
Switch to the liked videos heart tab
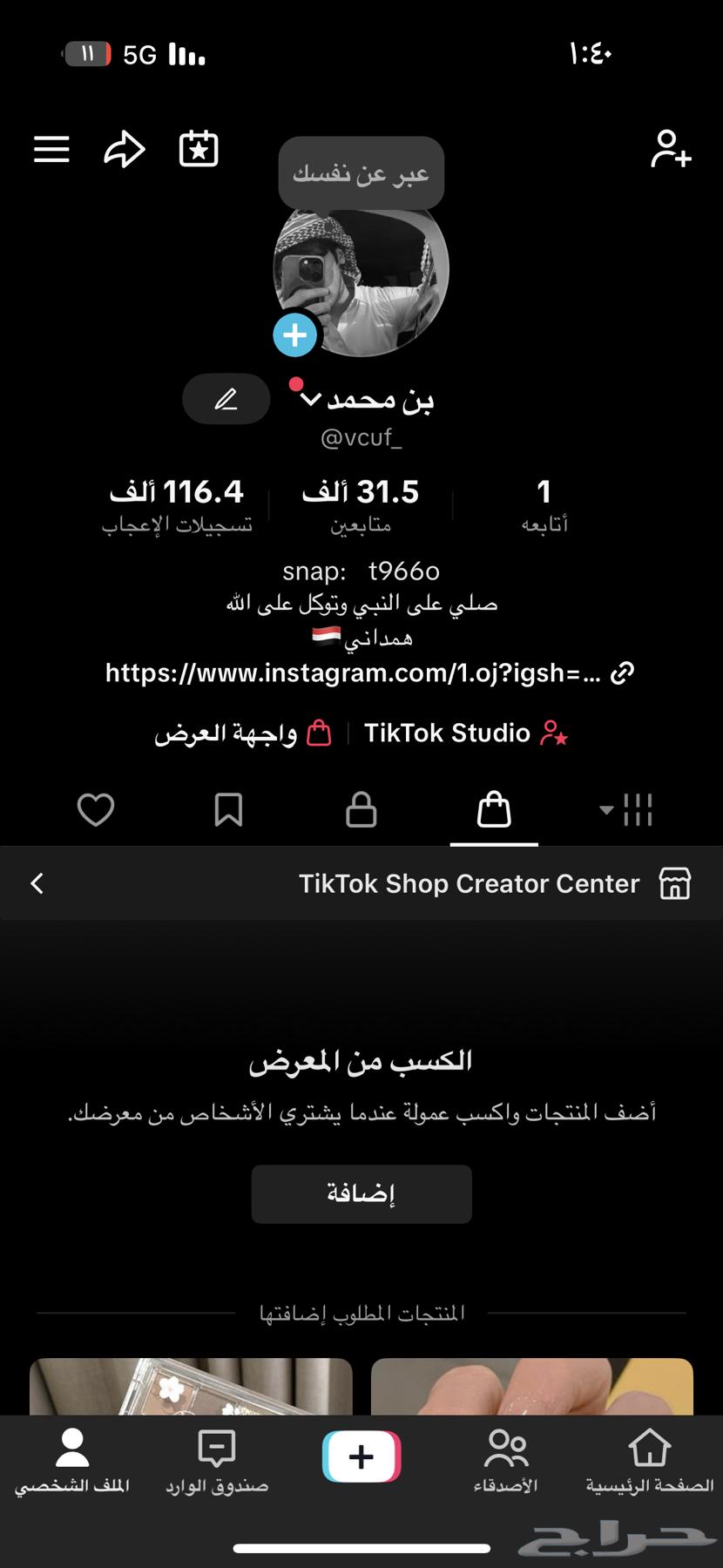pos(96,809)
